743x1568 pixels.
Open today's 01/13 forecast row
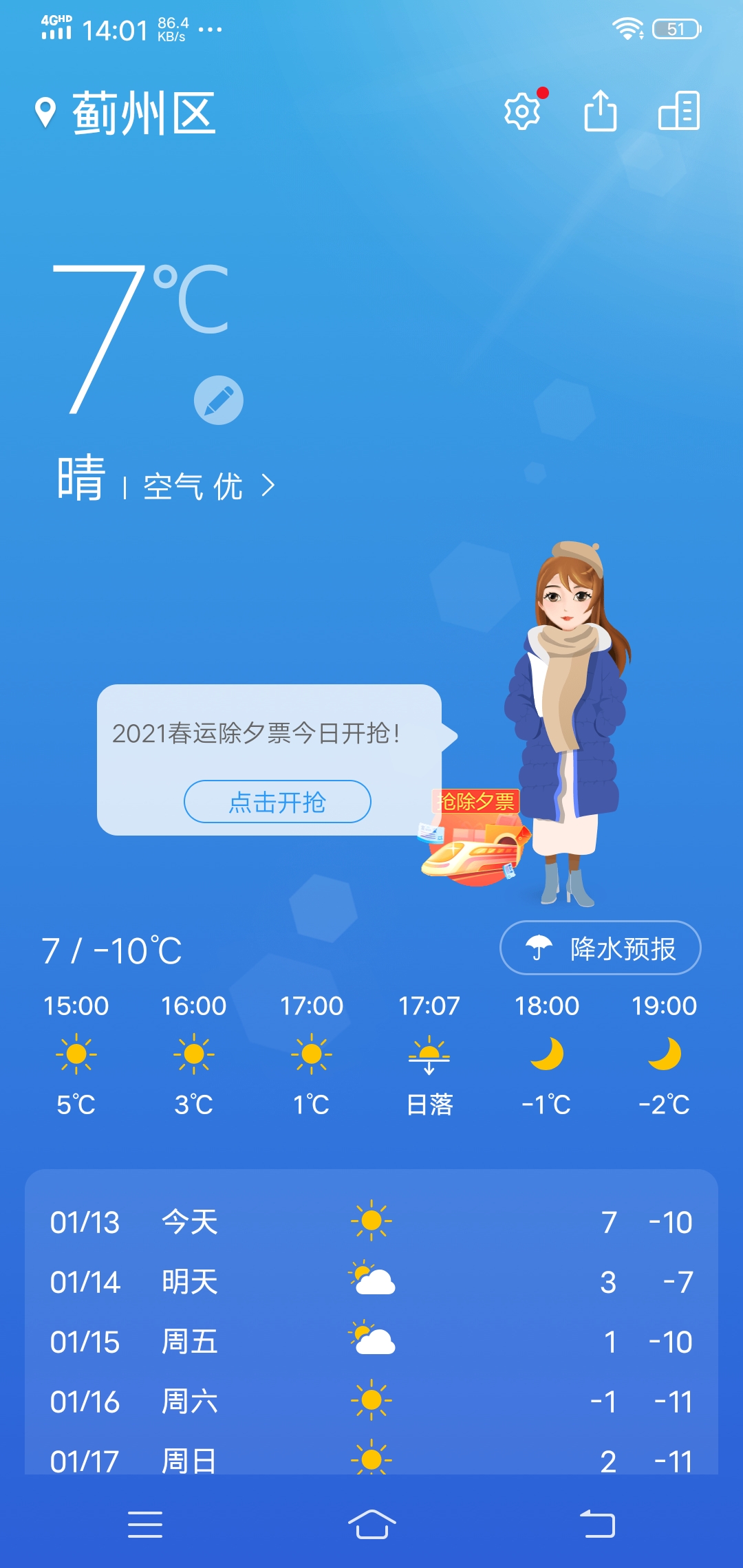pyautogui.click(x=371, y=1222)
